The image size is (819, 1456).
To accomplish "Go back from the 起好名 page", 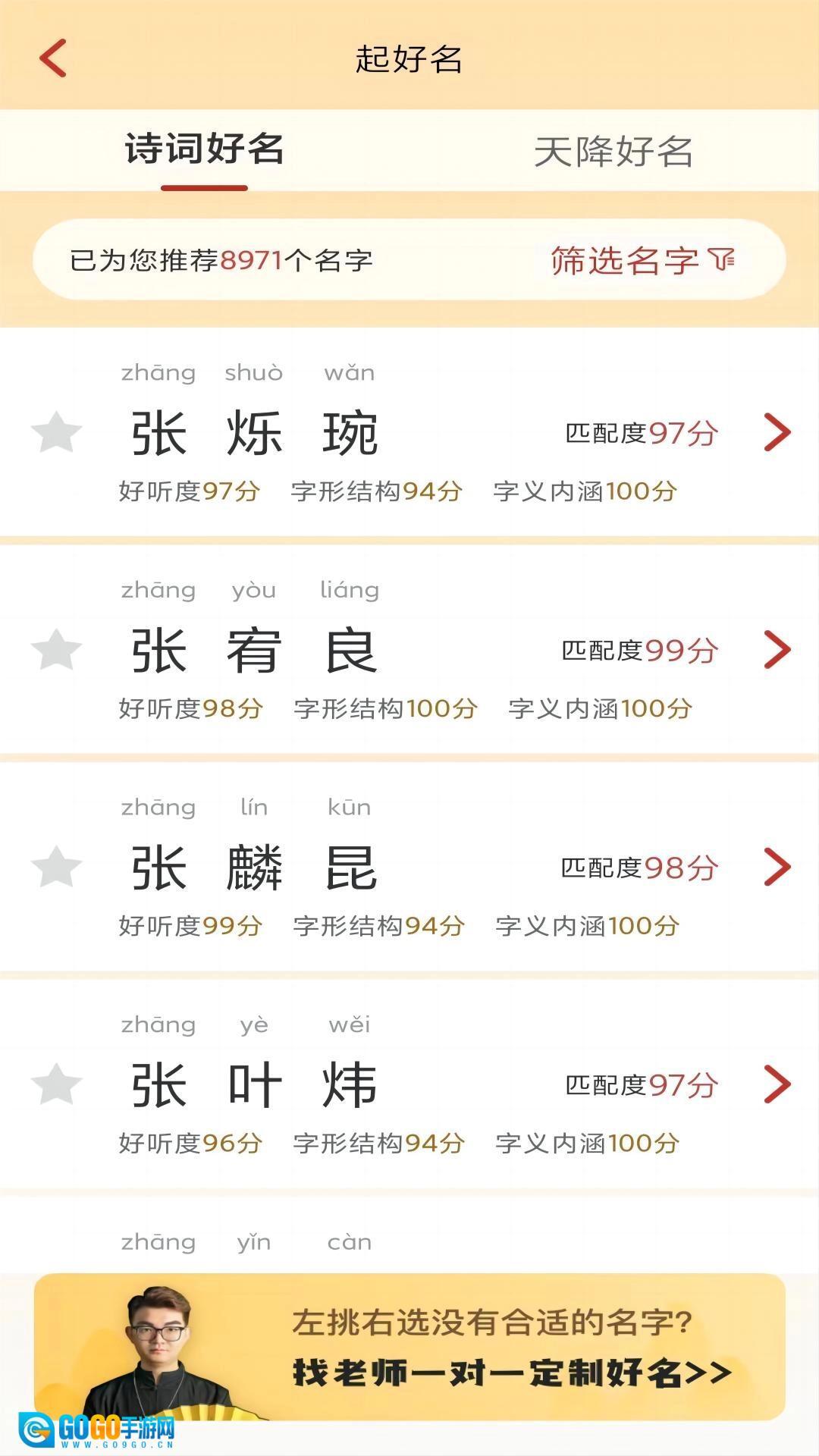I will pos(53,58).
